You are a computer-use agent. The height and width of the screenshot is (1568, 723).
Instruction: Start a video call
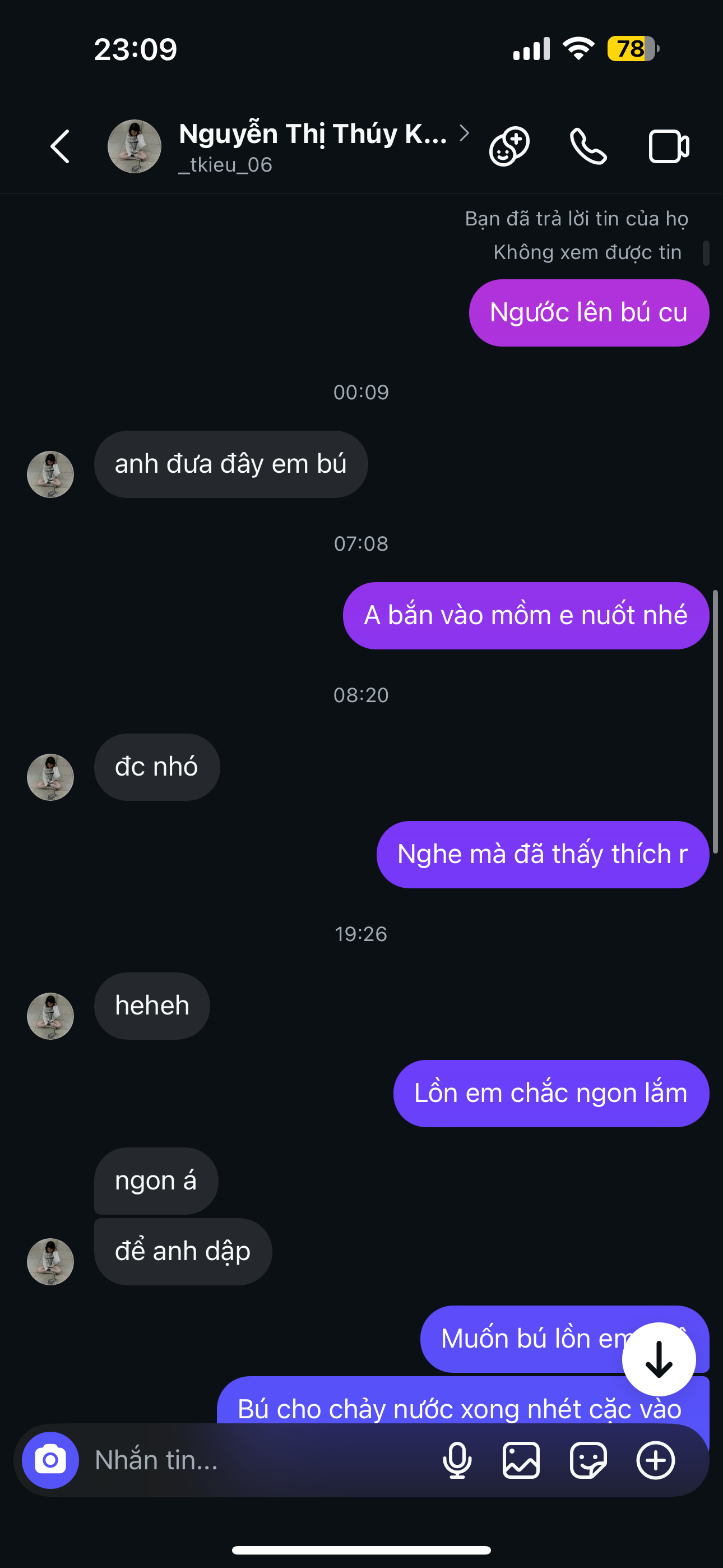pyautogui.click(x=668, y=147)
